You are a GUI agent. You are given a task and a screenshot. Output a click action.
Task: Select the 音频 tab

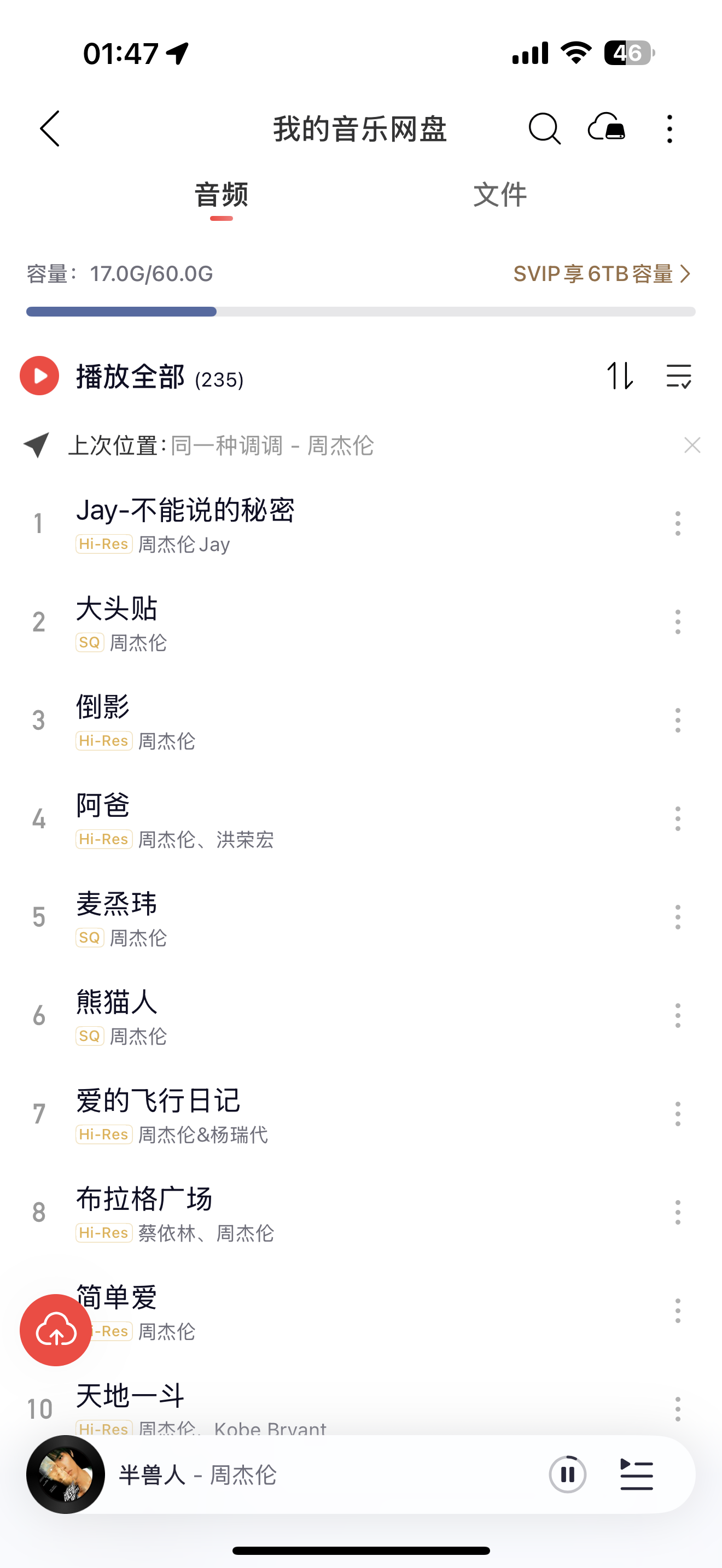click(x=221, y=195)
